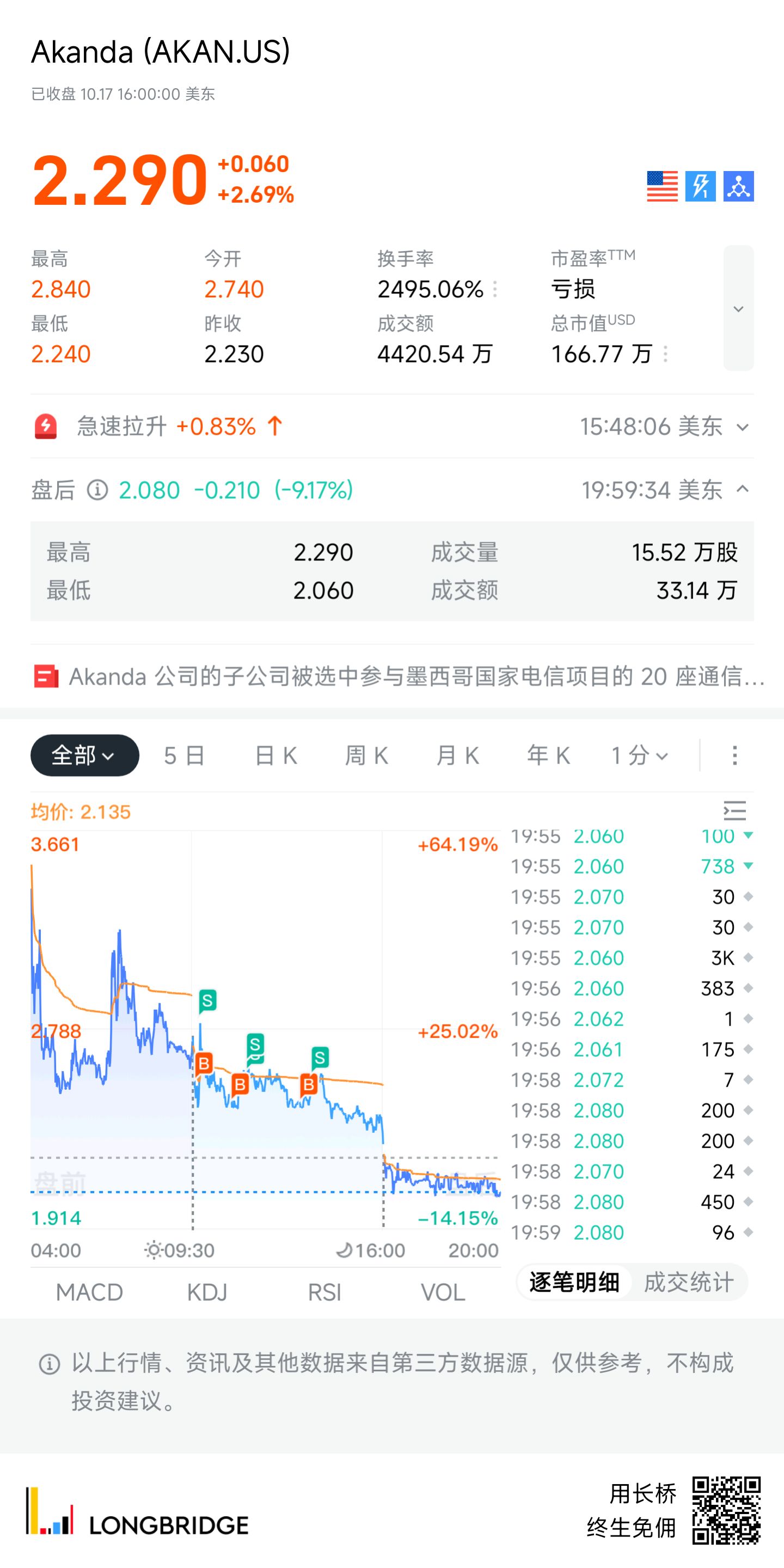Switch to the 5日 chart
Image resolution: width=784 pixels, height=1568 pixels.
point(184,755)
